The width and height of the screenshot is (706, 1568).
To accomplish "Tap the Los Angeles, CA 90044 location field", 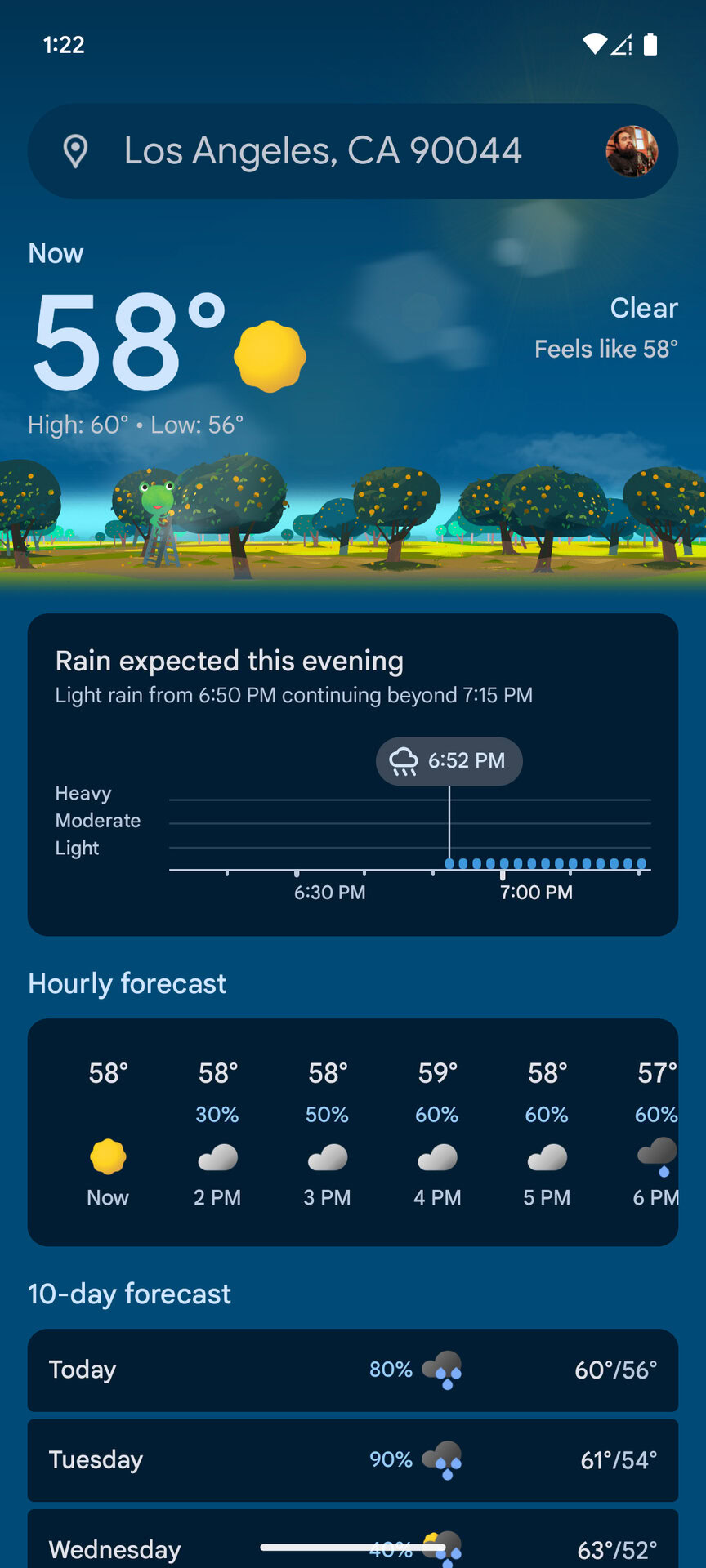I will pos(323,150).
